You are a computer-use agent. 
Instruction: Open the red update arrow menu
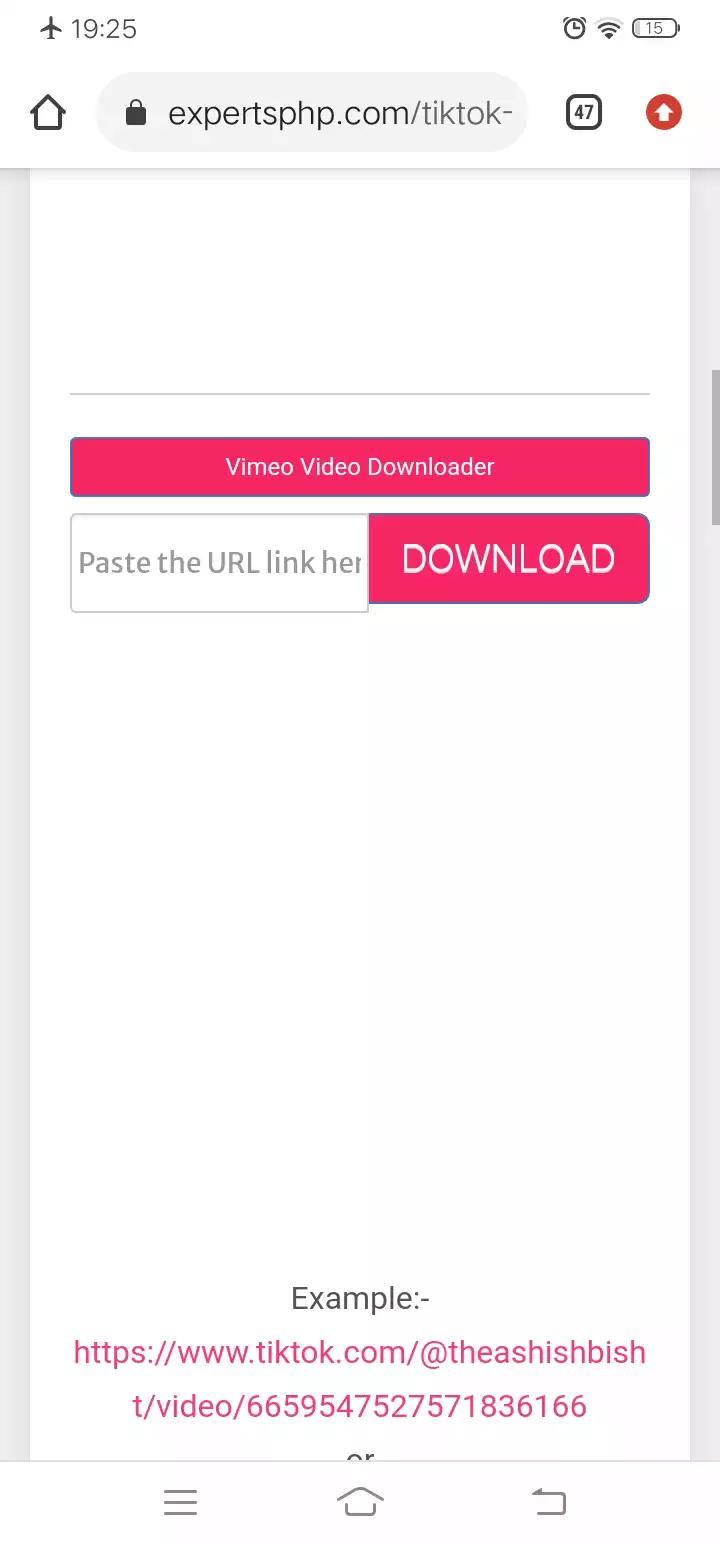click(x=663, y=113)
